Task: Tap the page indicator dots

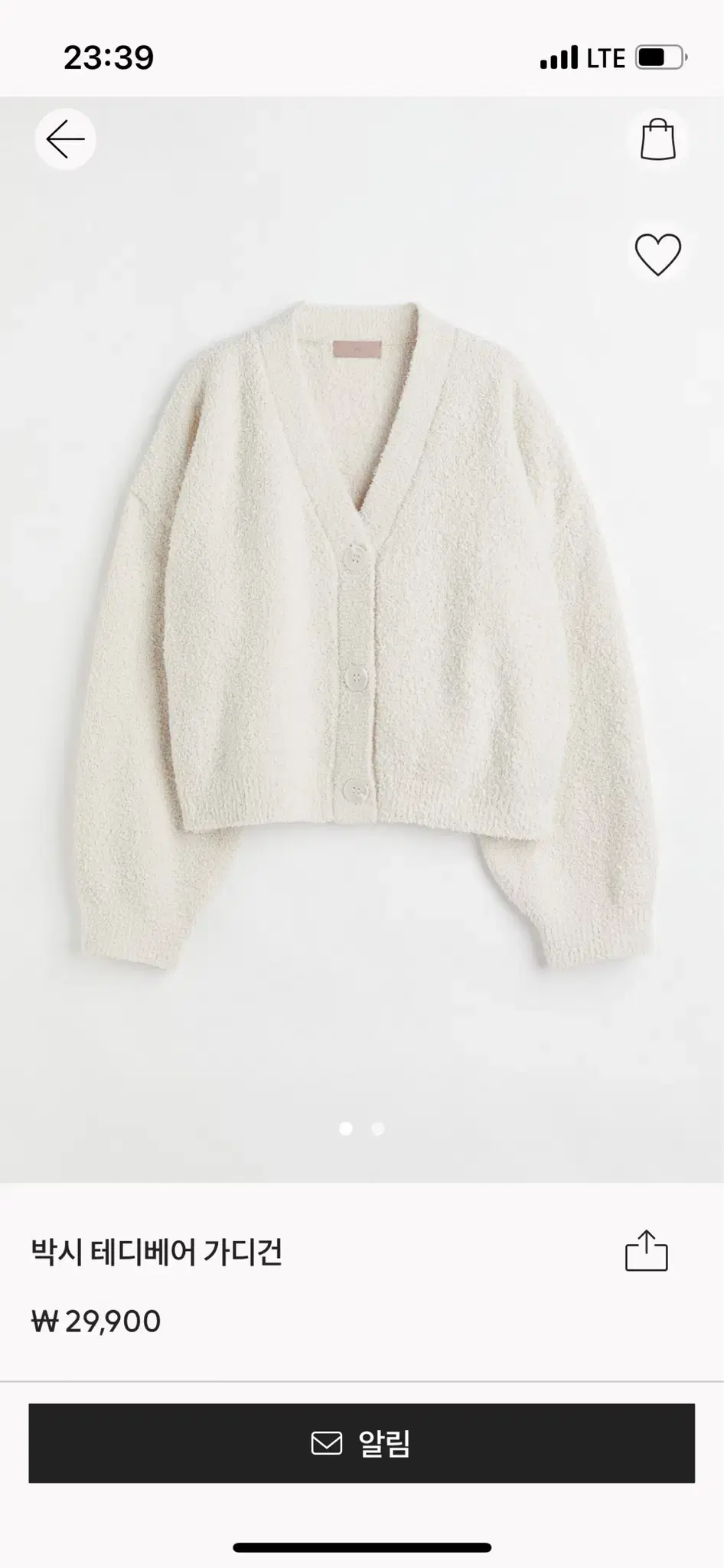Action: click(361, 1128)
